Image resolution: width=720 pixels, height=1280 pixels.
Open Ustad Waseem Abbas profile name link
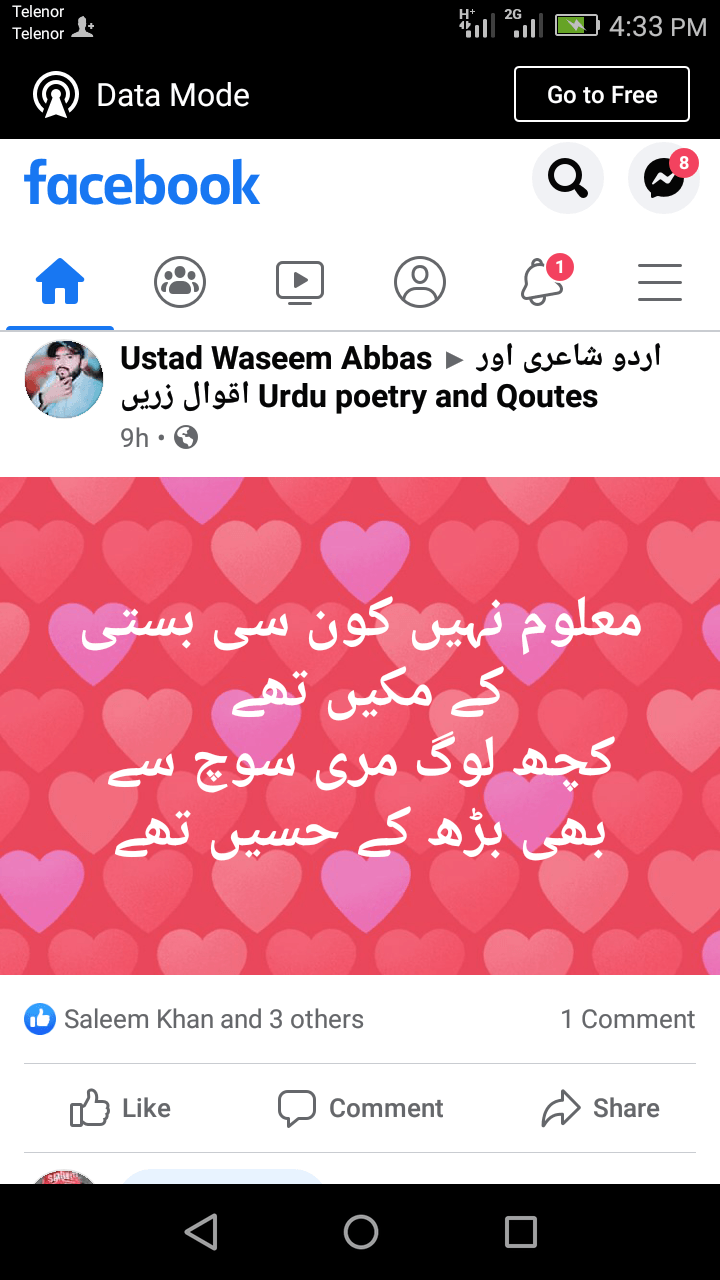click(x=276, y=358)
